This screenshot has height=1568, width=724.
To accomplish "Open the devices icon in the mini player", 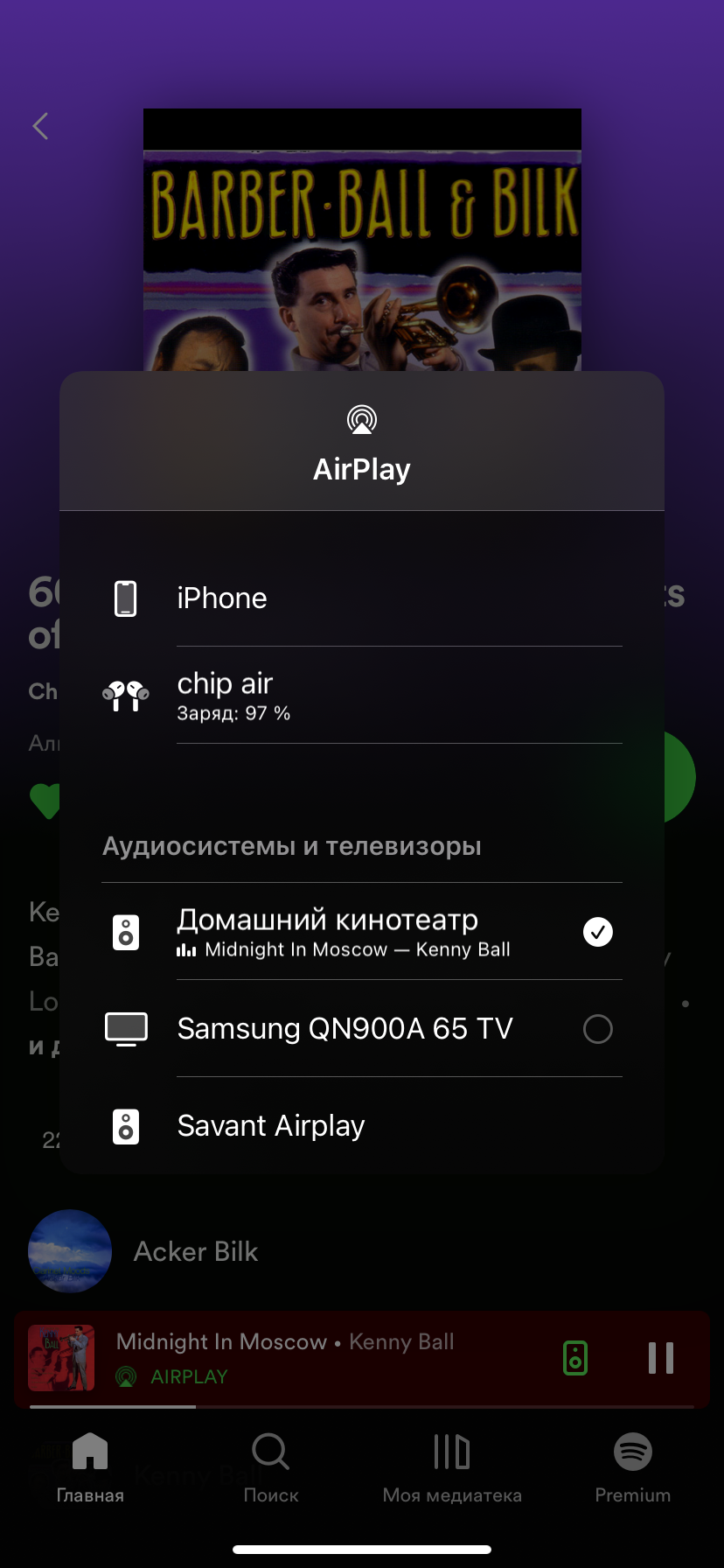I will point(575,1358).
